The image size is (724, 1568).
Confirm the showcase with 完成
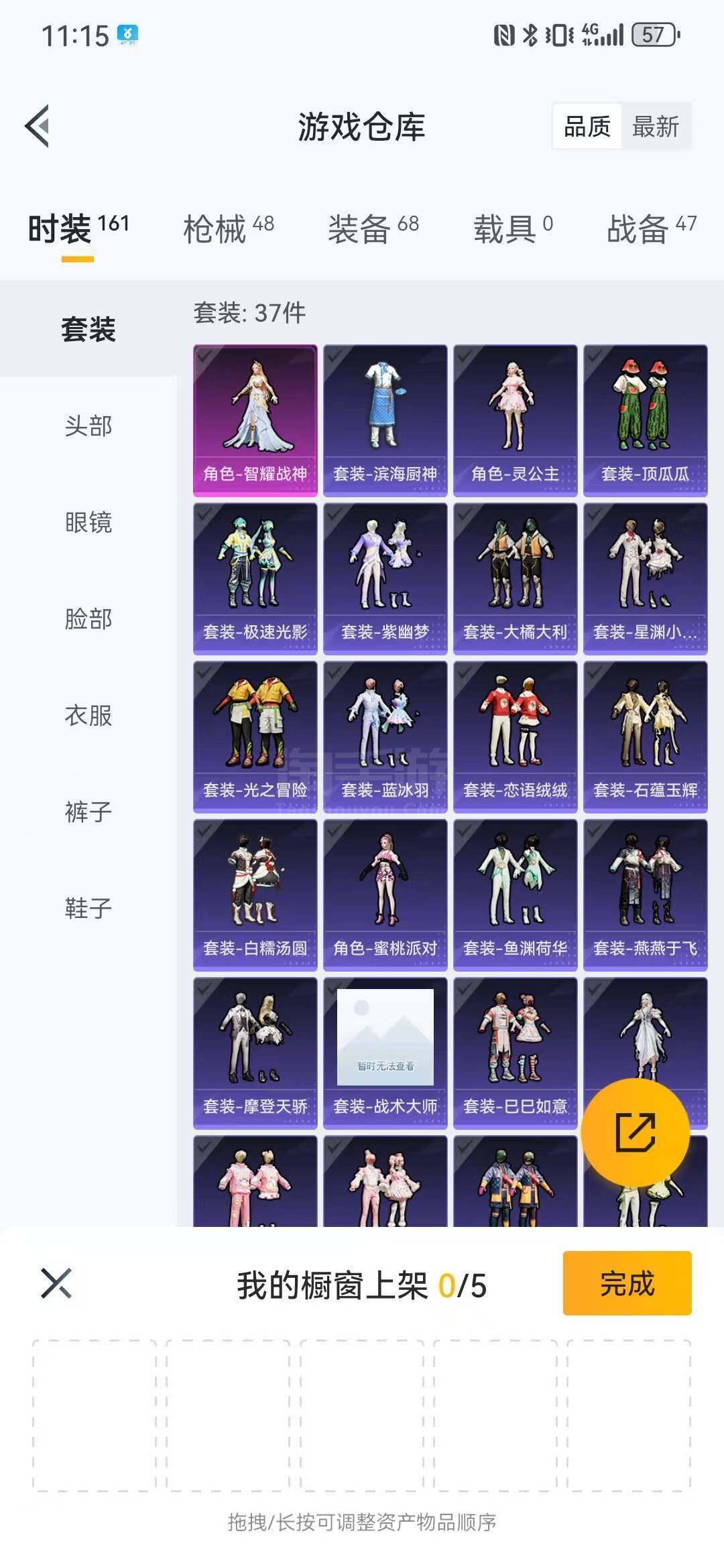(x=627, y=1283)
